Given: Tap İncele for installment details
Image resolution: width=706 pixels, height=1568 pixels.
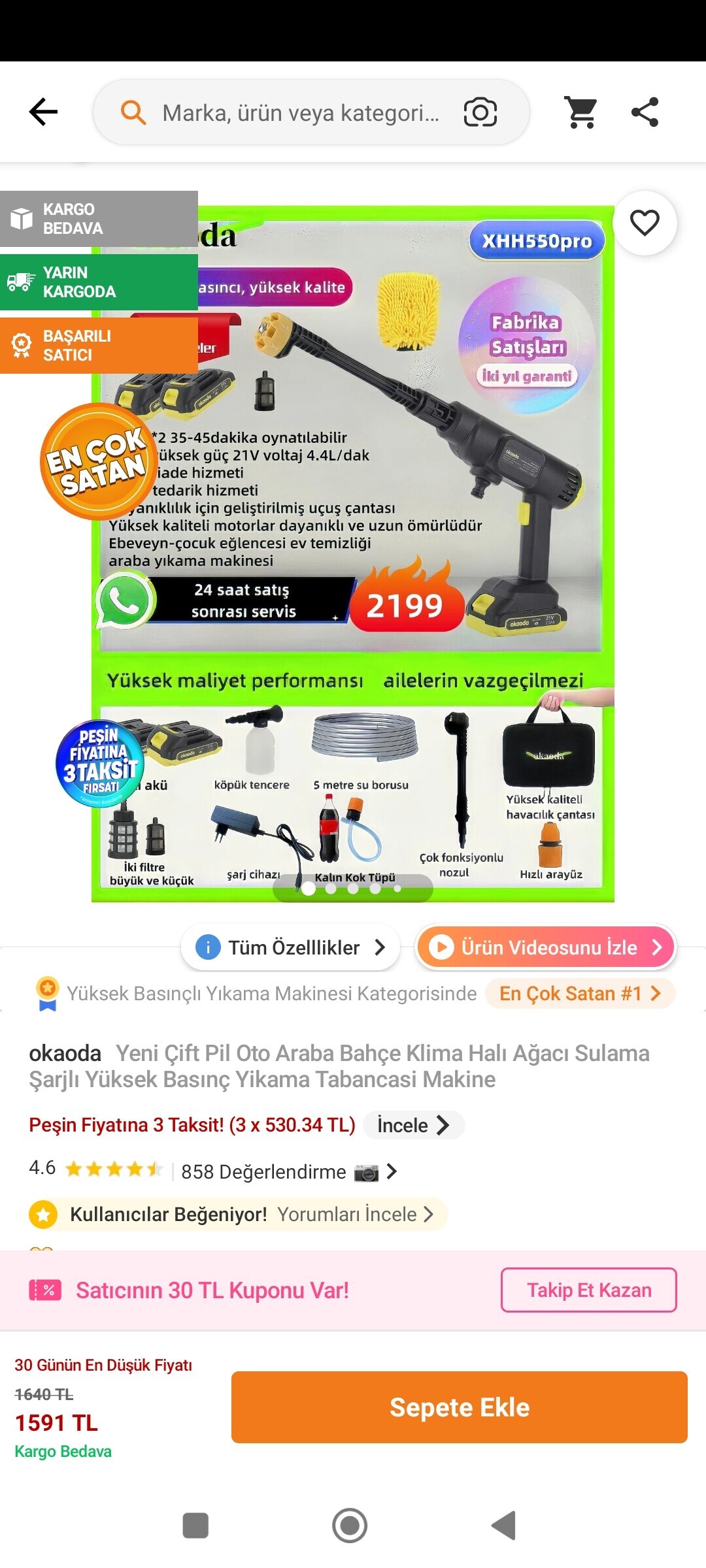Looking at the screenshot, I should click(414, 1125).
